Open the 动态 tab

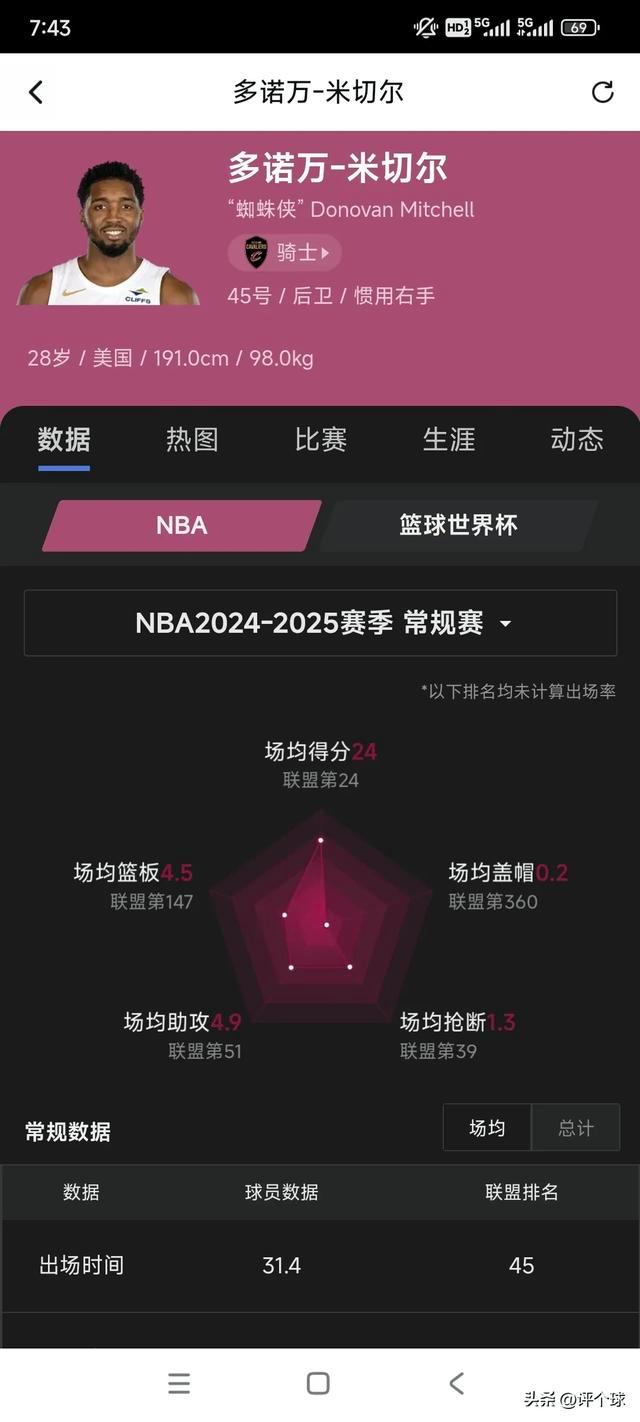coord(577,439)
